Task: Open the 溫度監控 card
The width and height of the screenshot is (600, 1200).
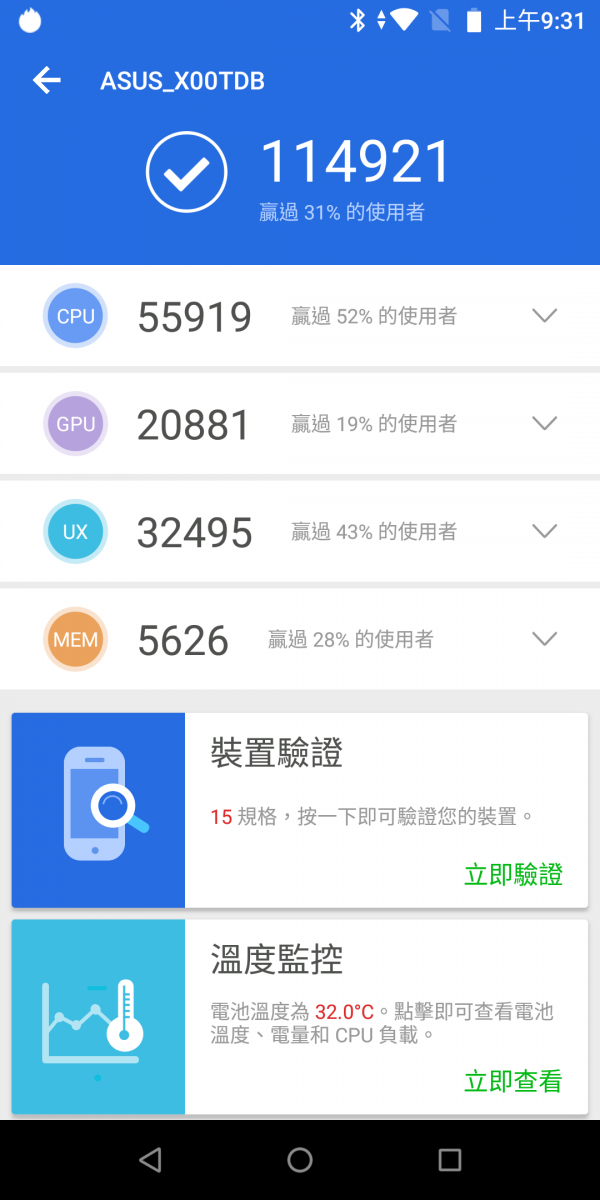Action: tap(300, 1017)
